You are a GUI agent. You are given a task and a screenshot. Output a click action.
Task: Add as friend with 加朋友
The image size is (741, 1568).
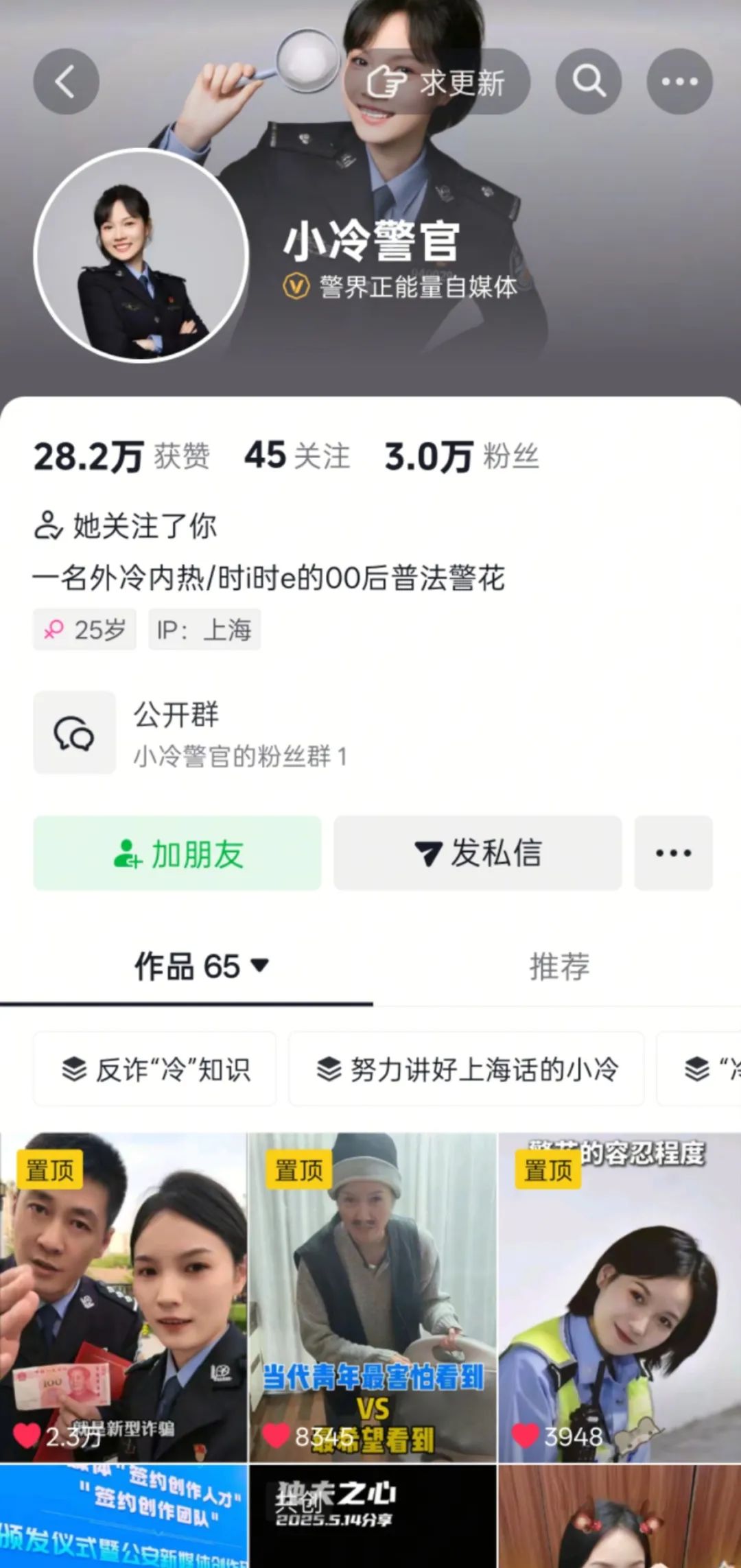177,853
